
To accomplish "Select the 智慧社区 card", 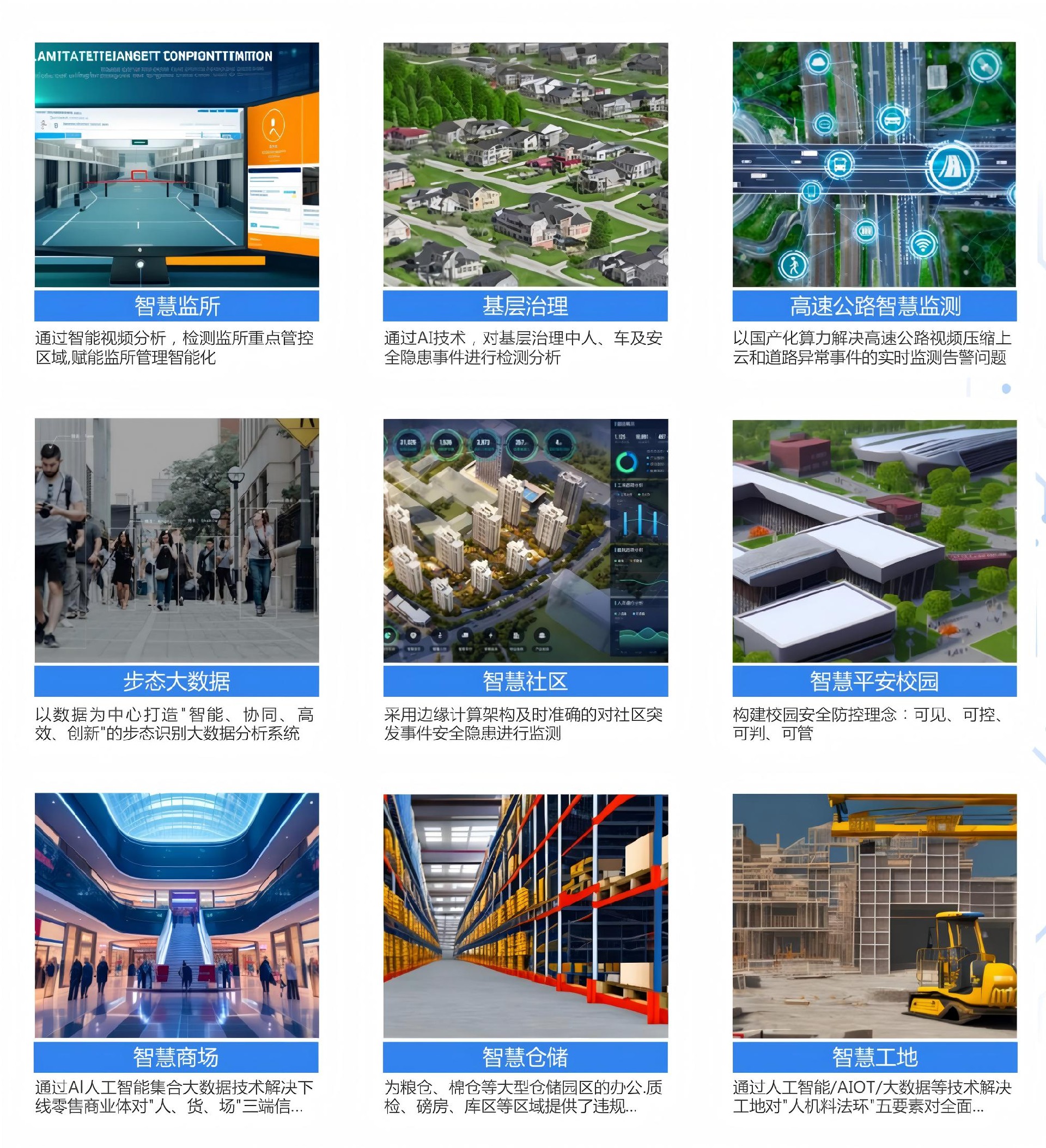I will click(525, 580).
